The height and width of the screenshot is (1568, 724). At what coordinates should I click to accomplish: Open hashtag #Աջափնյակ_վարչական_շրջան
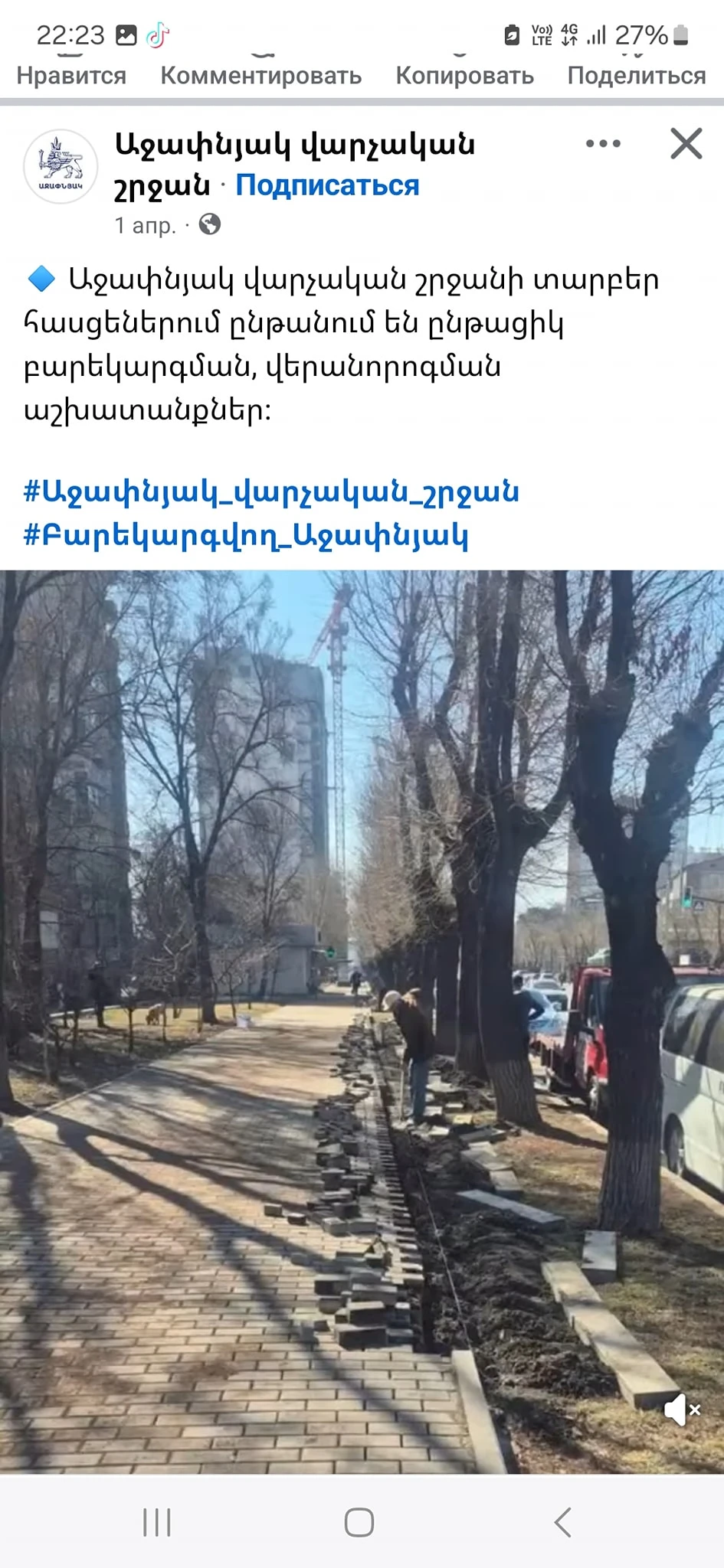[271, 492]
